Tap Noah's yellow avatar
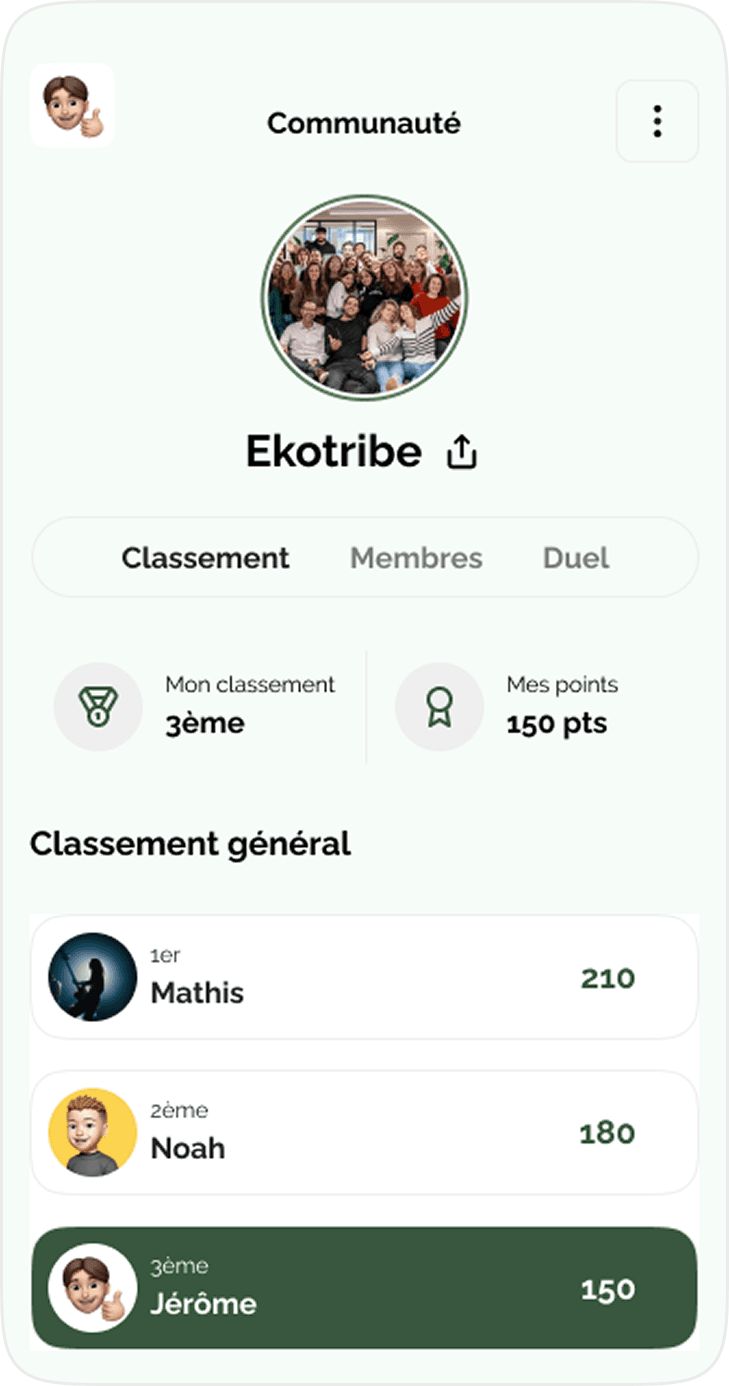 92,1132
